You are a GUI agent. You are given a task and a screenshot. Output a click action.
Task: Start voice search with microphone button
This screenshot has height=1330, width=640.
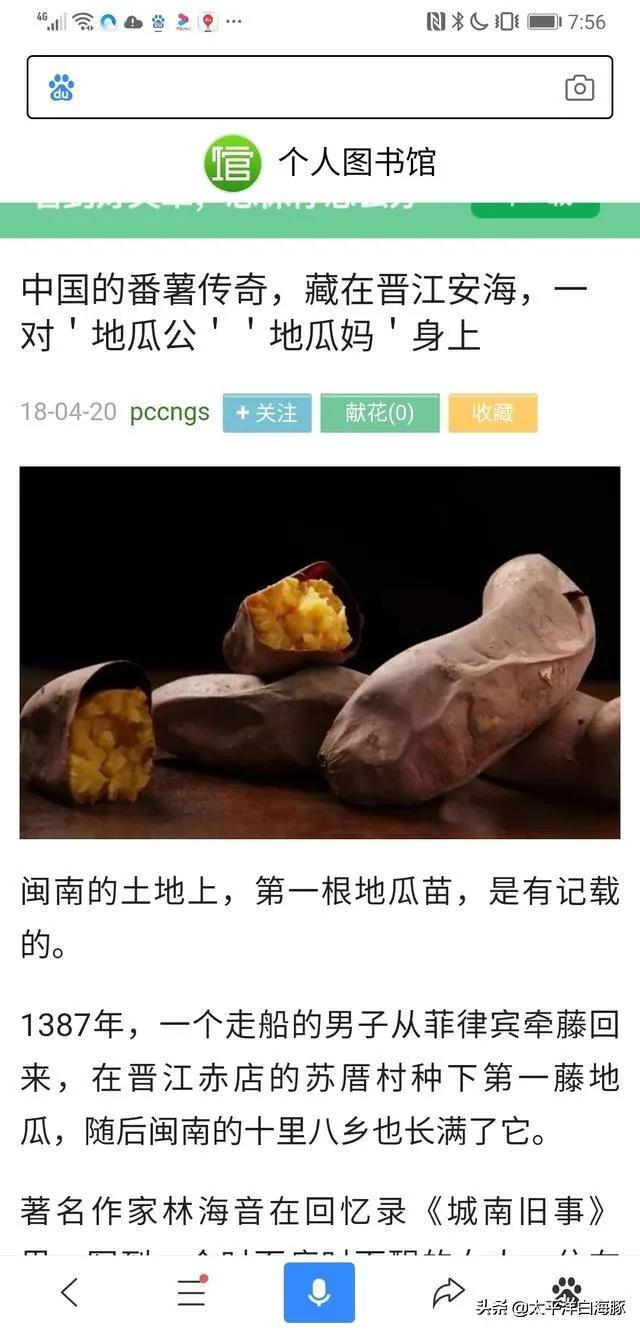319,1292
